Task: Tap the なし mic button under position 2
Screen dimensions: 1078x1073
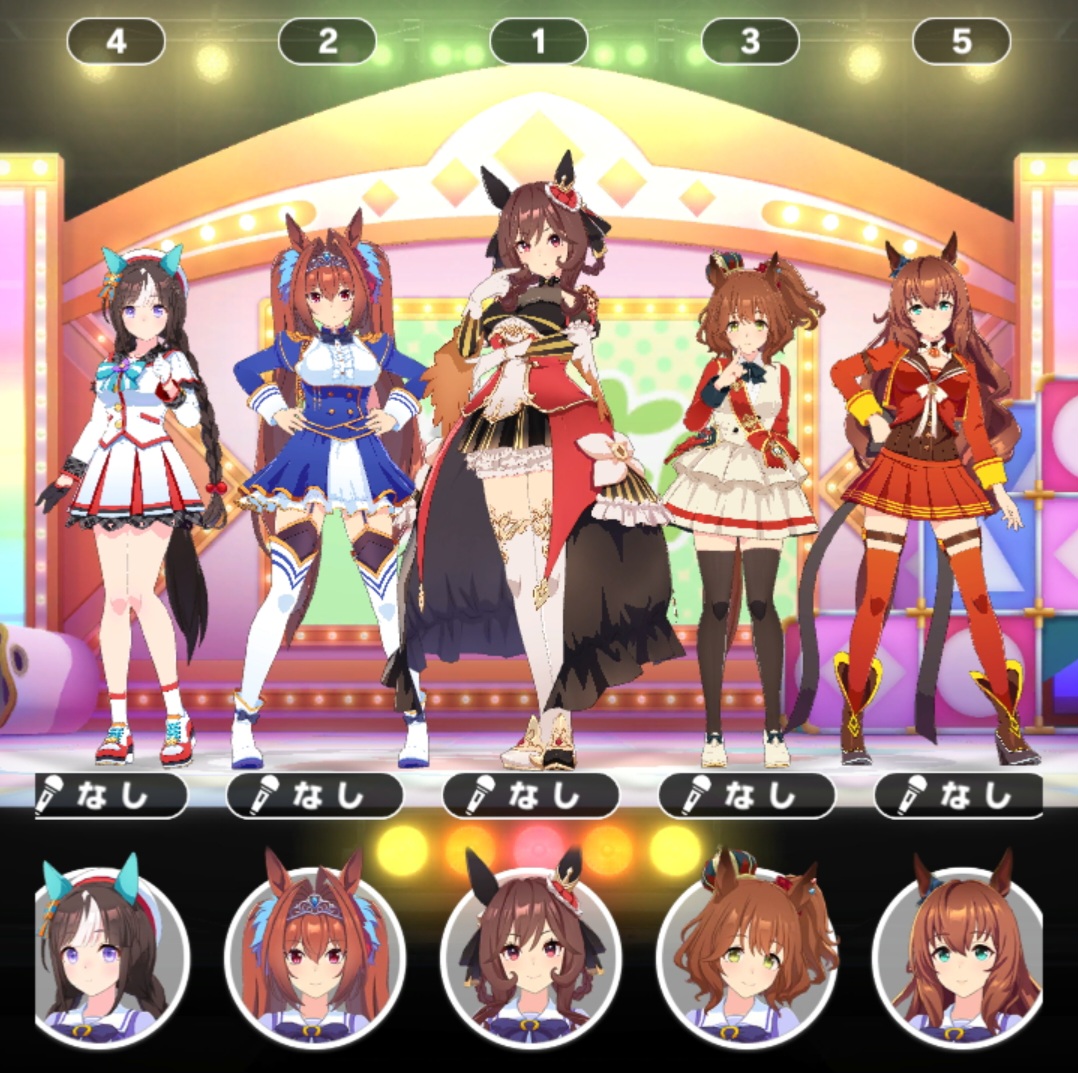Action: tap(314, 795)
